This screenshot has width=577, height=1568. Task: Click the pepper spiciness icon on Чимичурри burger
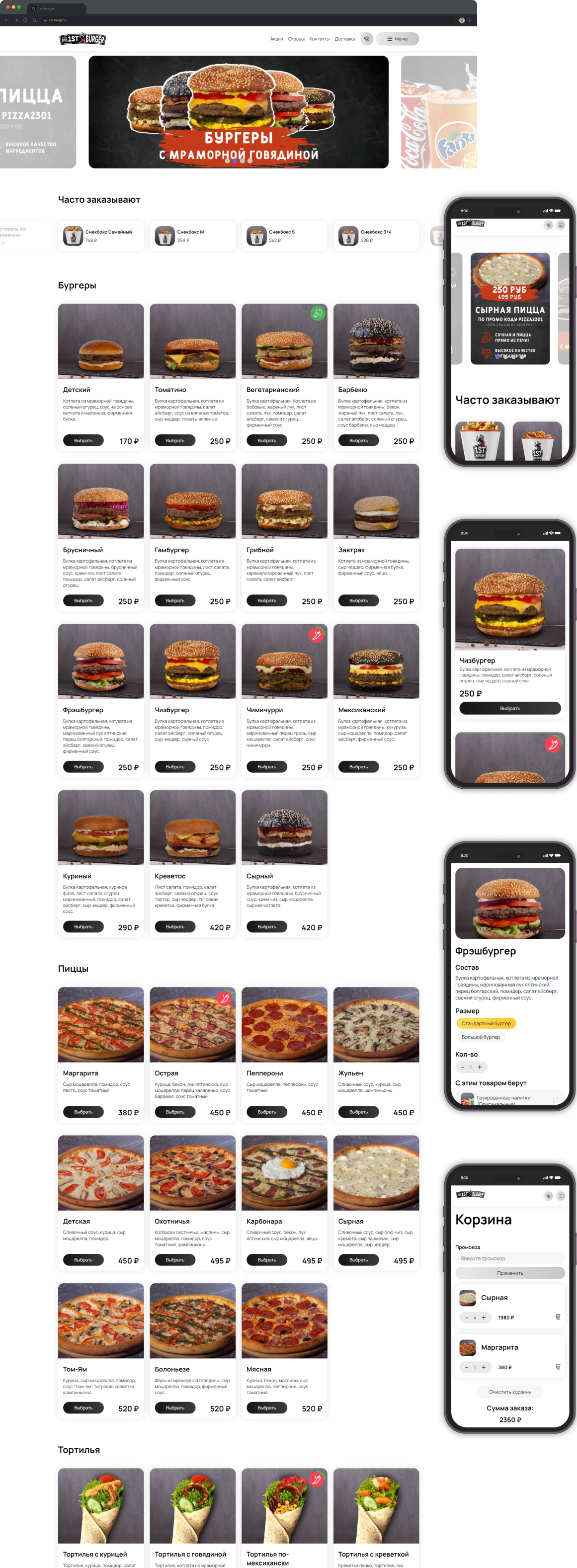coord(318,635)
